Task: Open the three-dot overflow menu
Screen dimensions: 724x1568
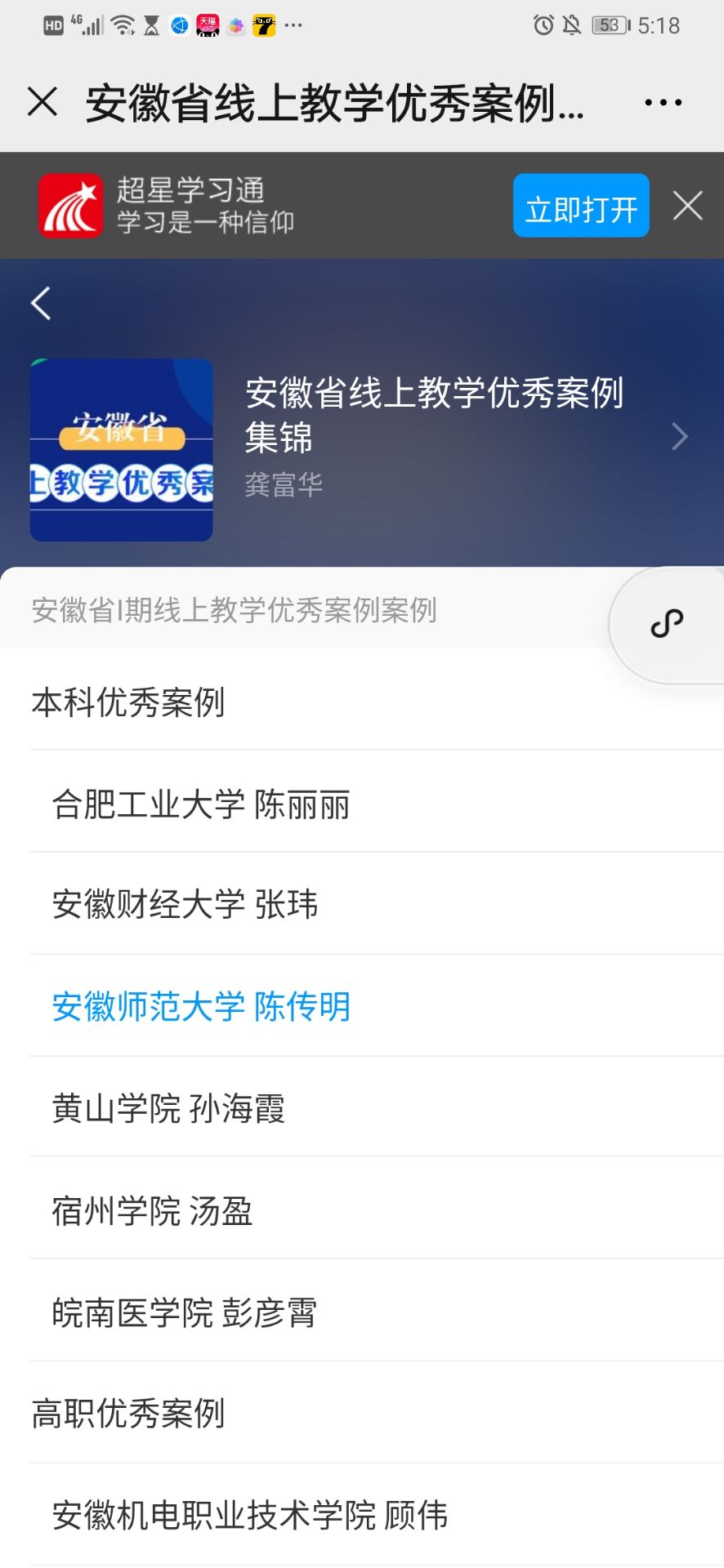Action: click(663, 103)
